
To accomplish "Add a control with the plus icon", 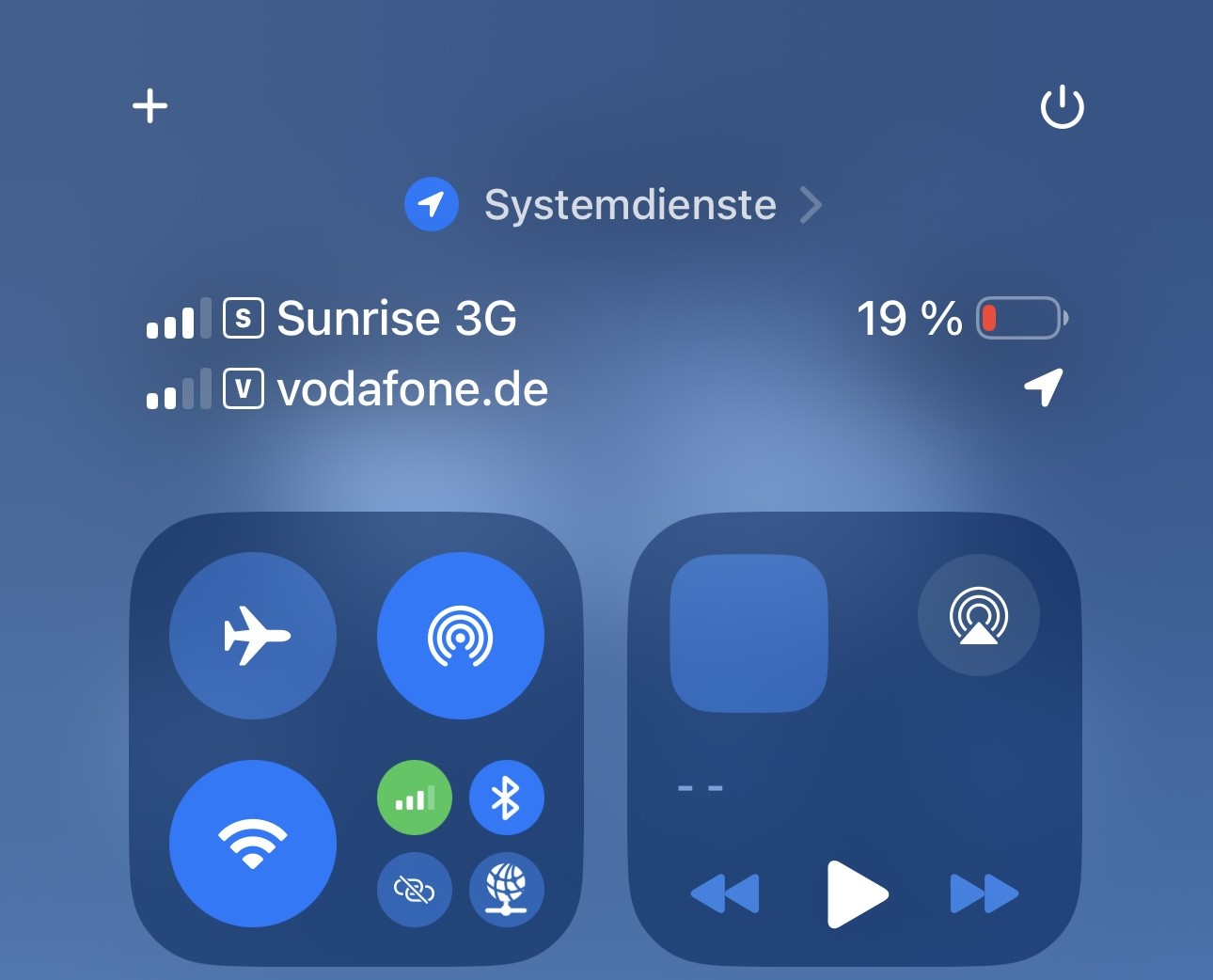I will [150, 105].
